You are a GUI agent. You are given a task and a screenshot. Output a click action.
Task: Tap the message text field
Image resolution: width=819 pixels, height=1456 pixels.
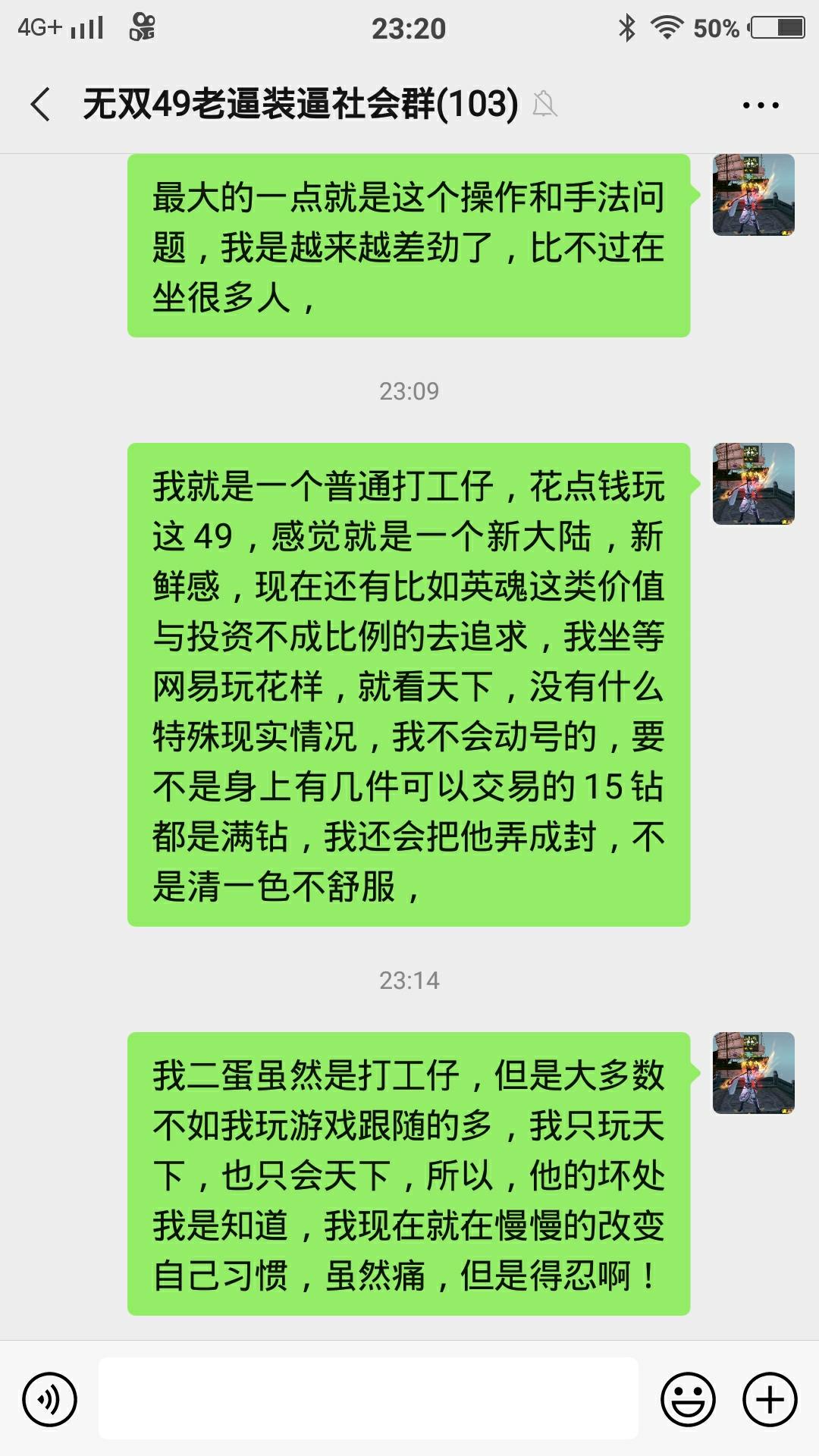(369, 1398)
